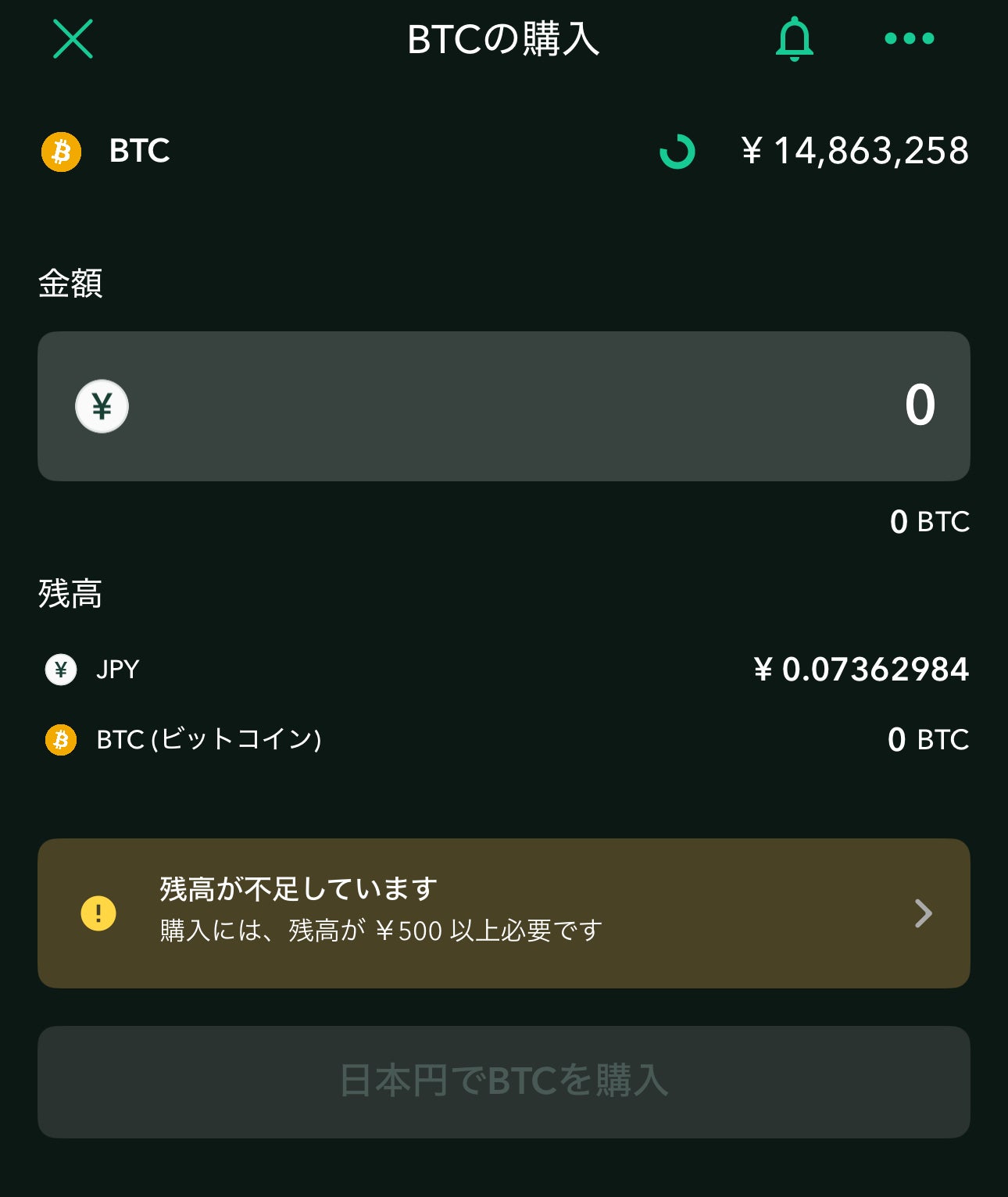Open the insufficient balance warning banner

(503, 913)
